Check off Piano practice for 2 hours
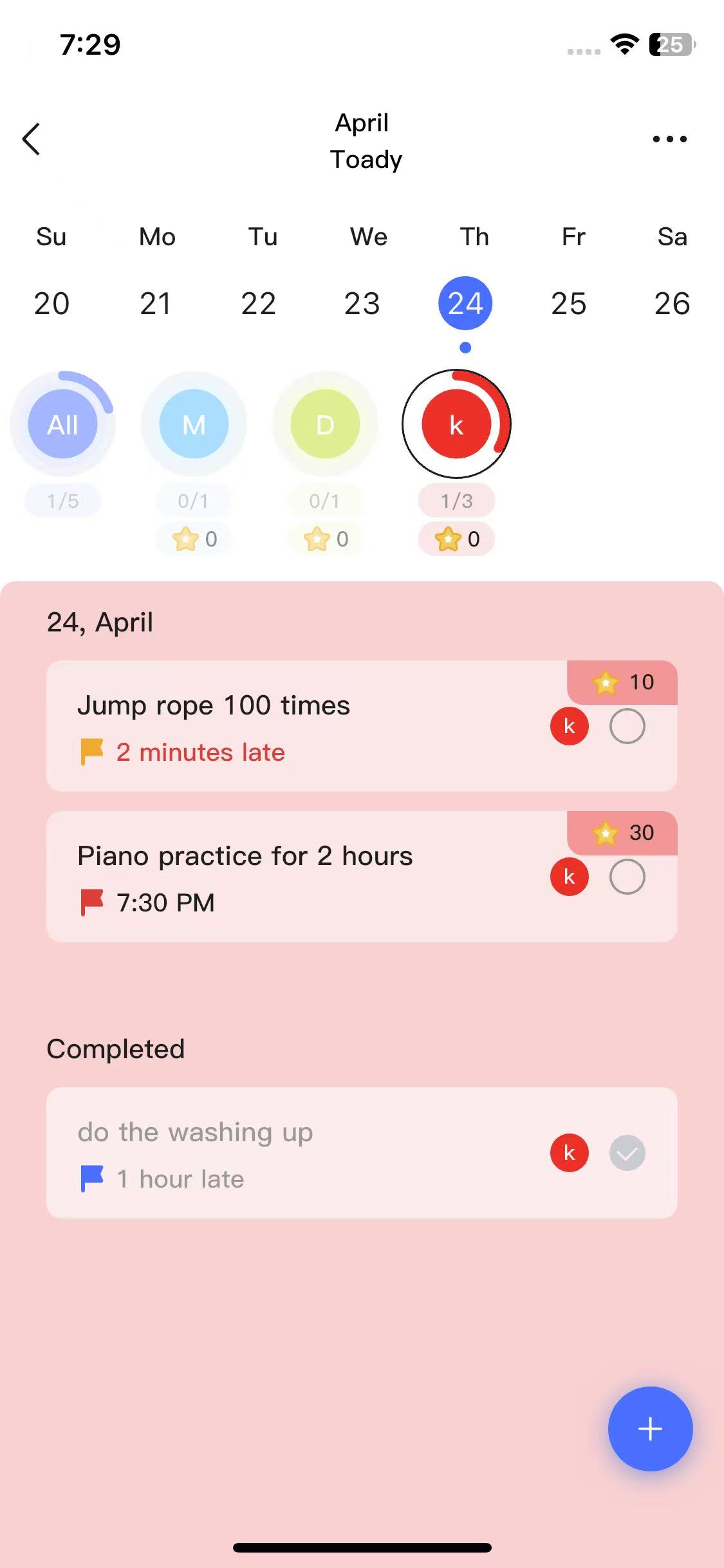This screenshot has width=724, height=1568. pos(627,876)
